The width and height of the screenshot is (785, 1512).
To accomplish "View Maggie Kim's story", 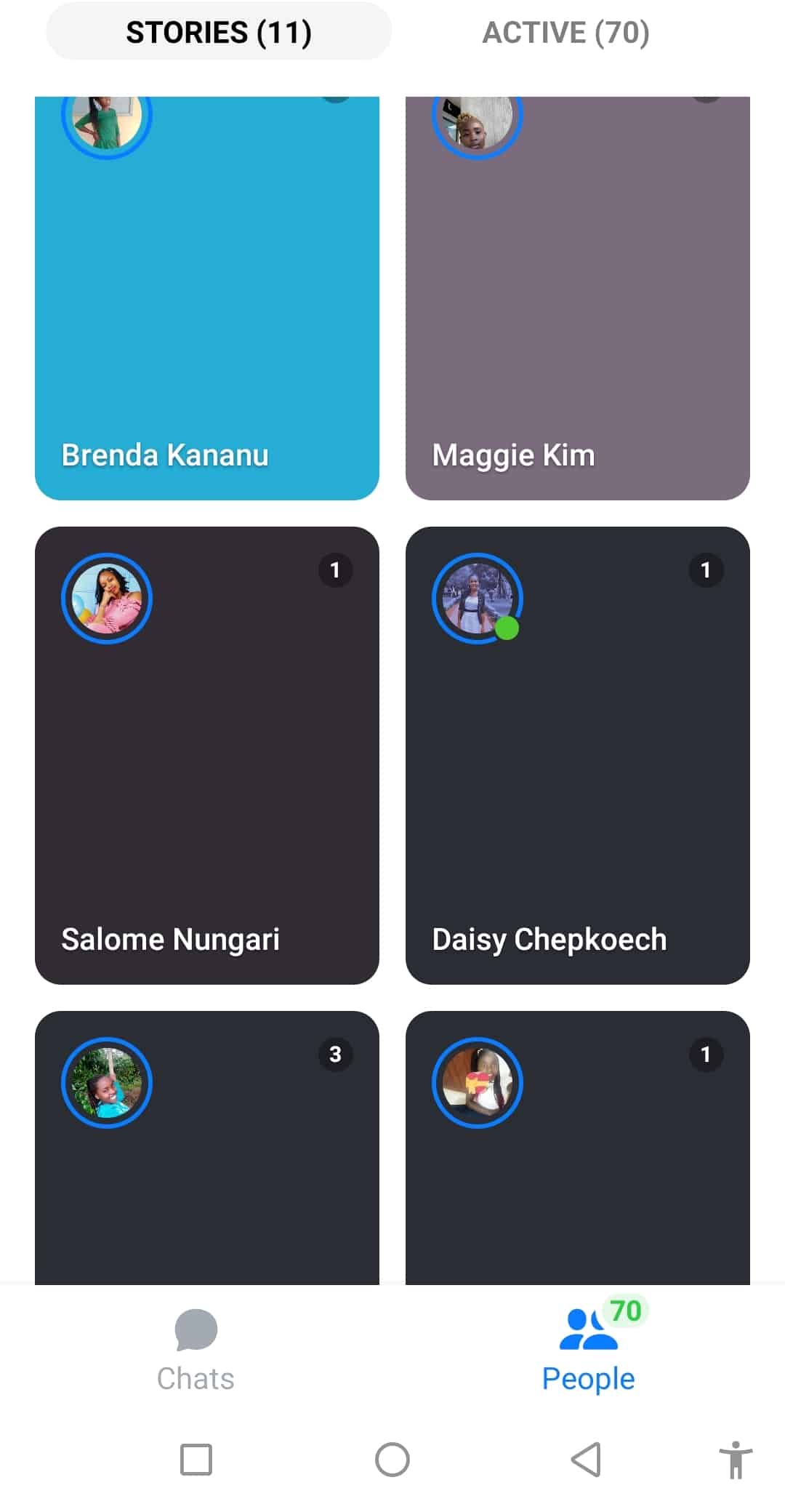I will pos(577,298).
